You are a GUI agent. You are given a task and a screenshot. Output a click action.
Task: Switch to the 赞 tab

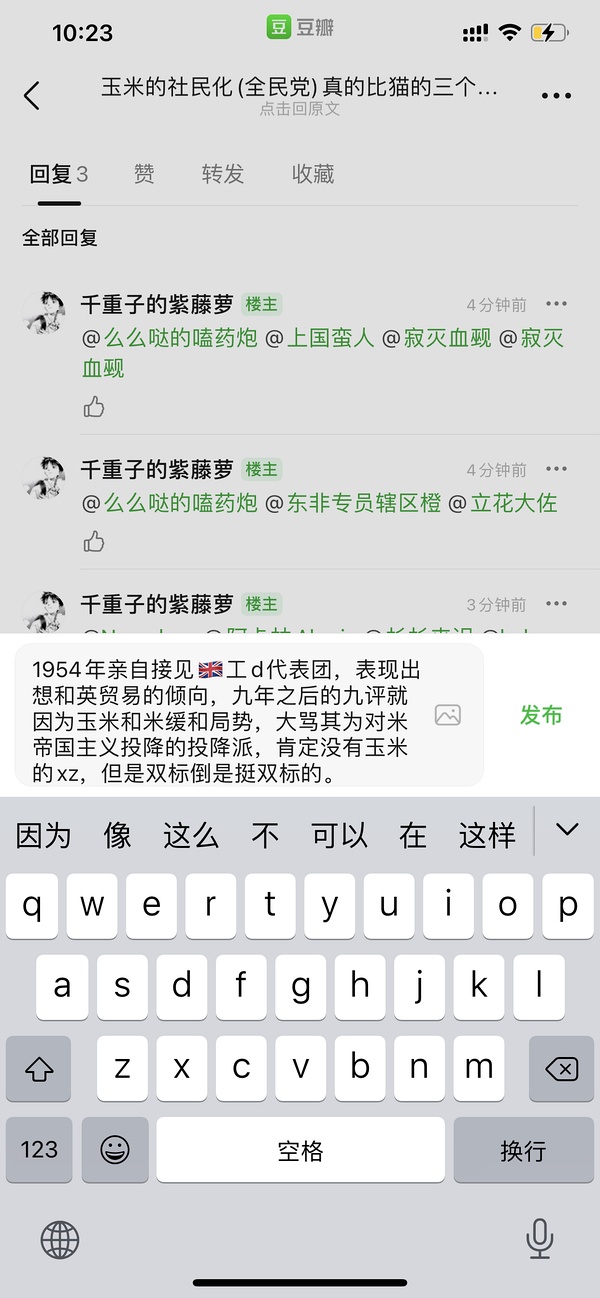(144, 174)
